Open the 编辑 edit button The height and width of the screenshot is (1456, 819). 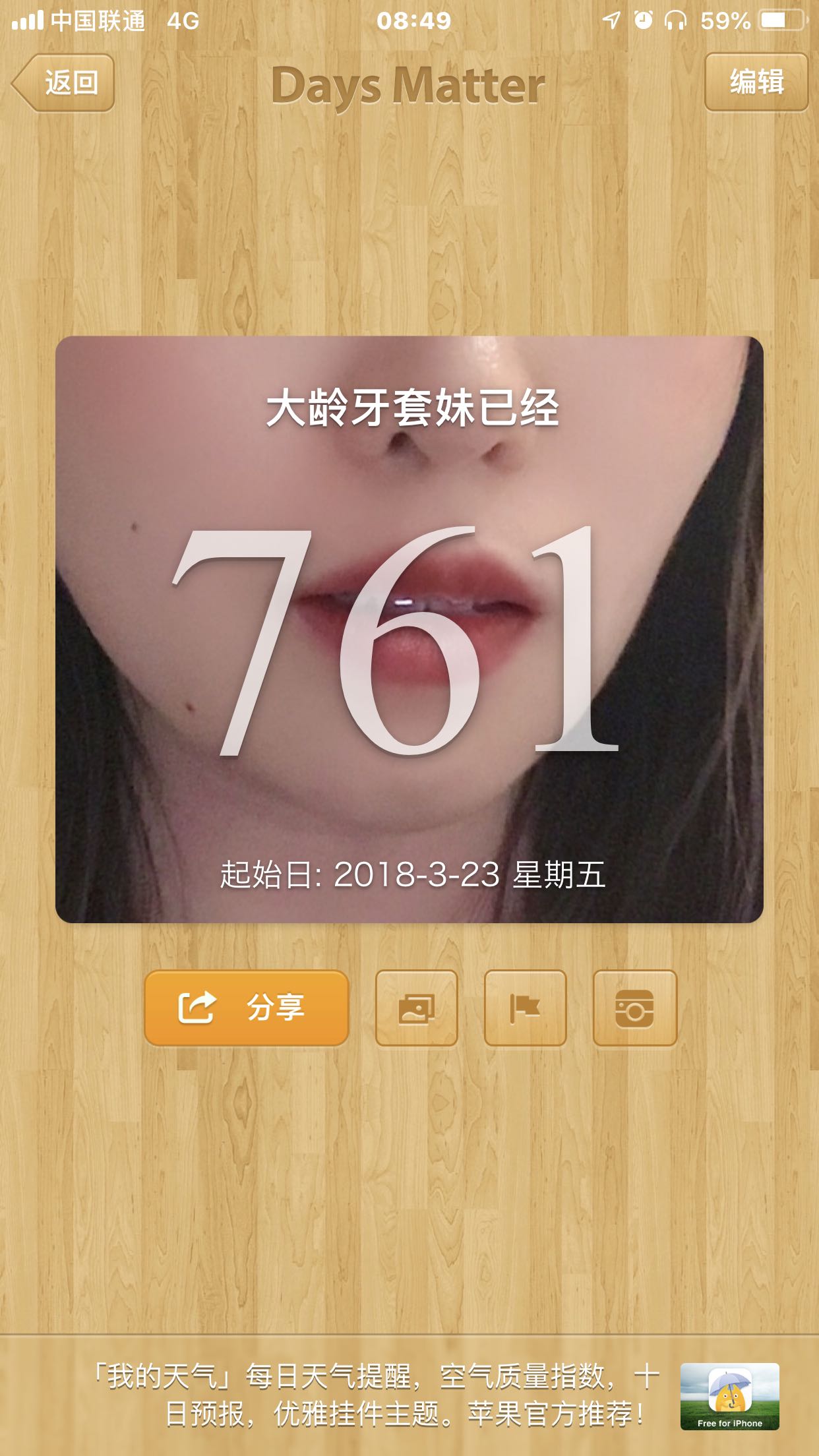point(756,82)
